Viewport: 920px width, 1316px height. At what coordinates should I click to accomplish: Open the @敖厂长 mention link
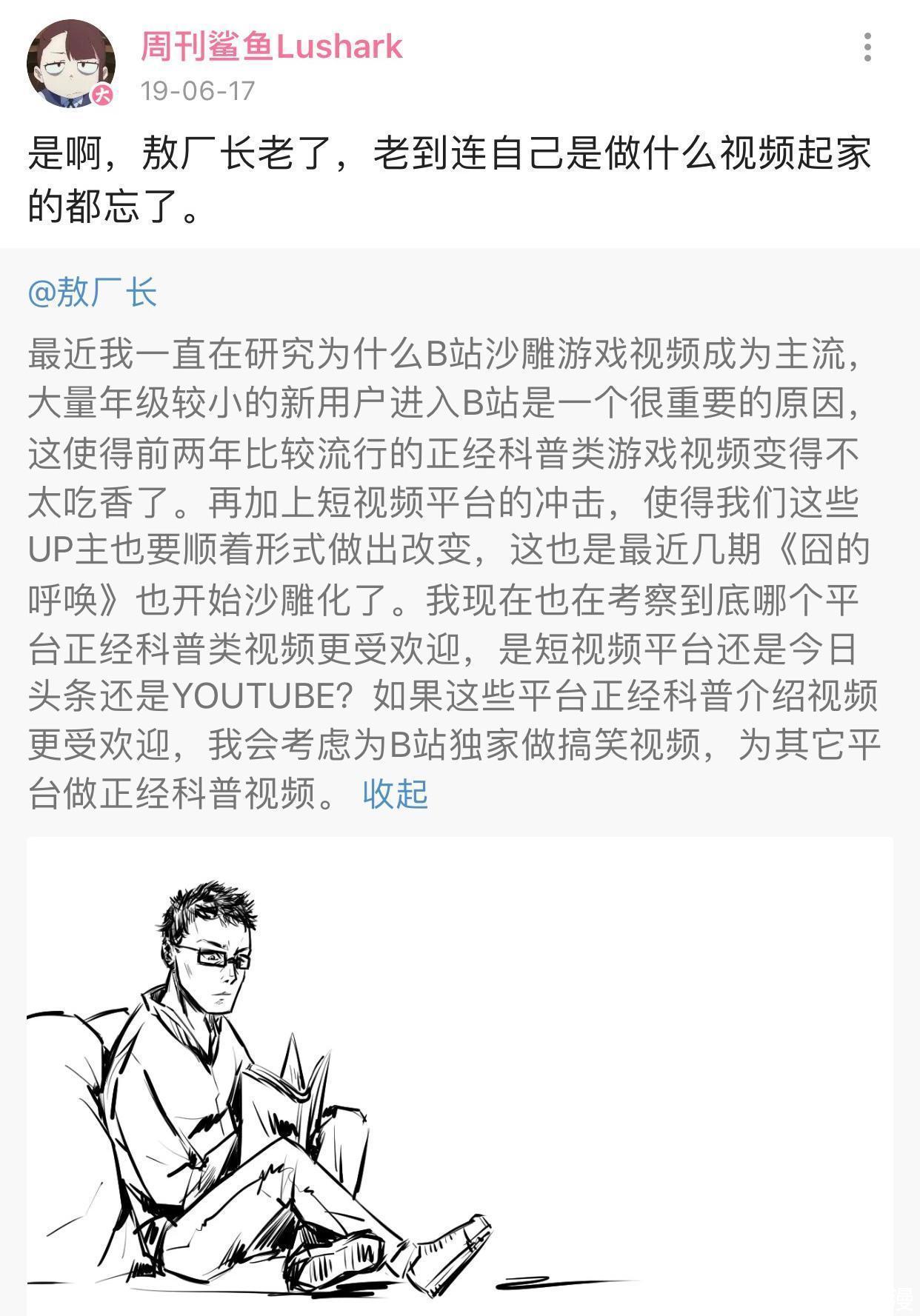click(92, 292)
